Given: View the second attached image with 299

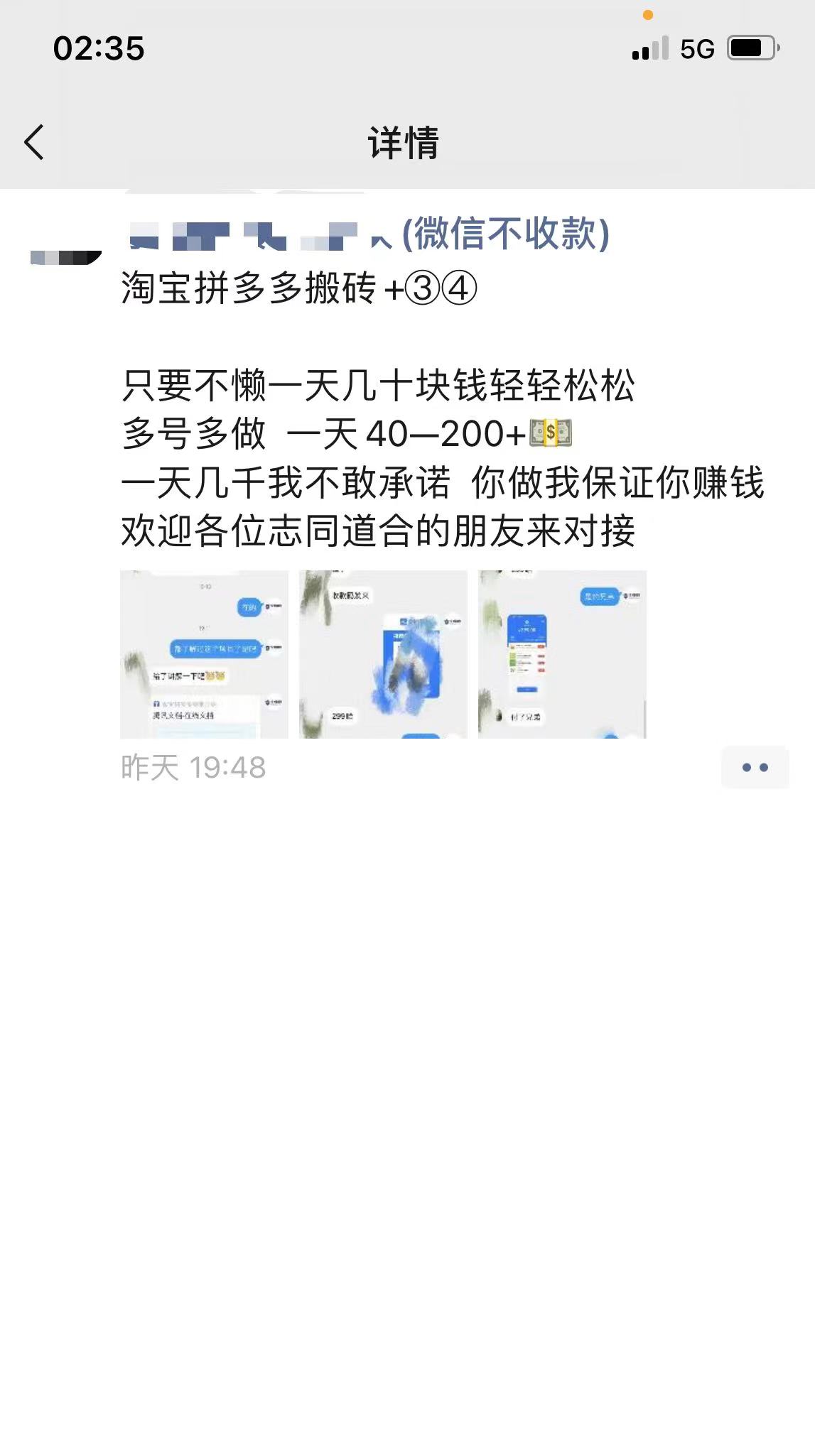Looking at the screenshot, I should coord(383,654).
